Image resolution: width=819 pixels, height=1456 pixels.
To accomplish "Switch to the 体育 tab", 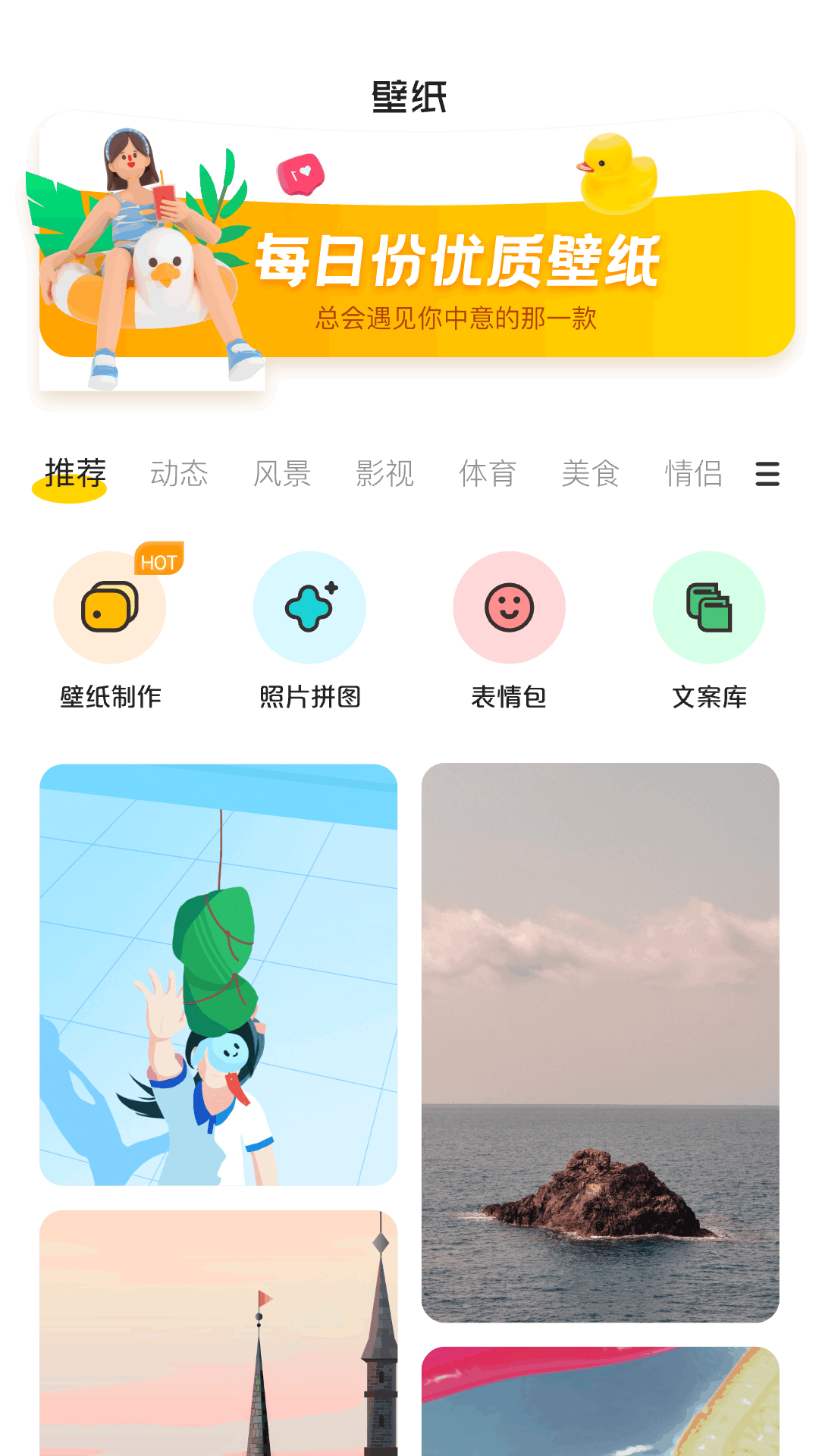I will click(488, 474).
